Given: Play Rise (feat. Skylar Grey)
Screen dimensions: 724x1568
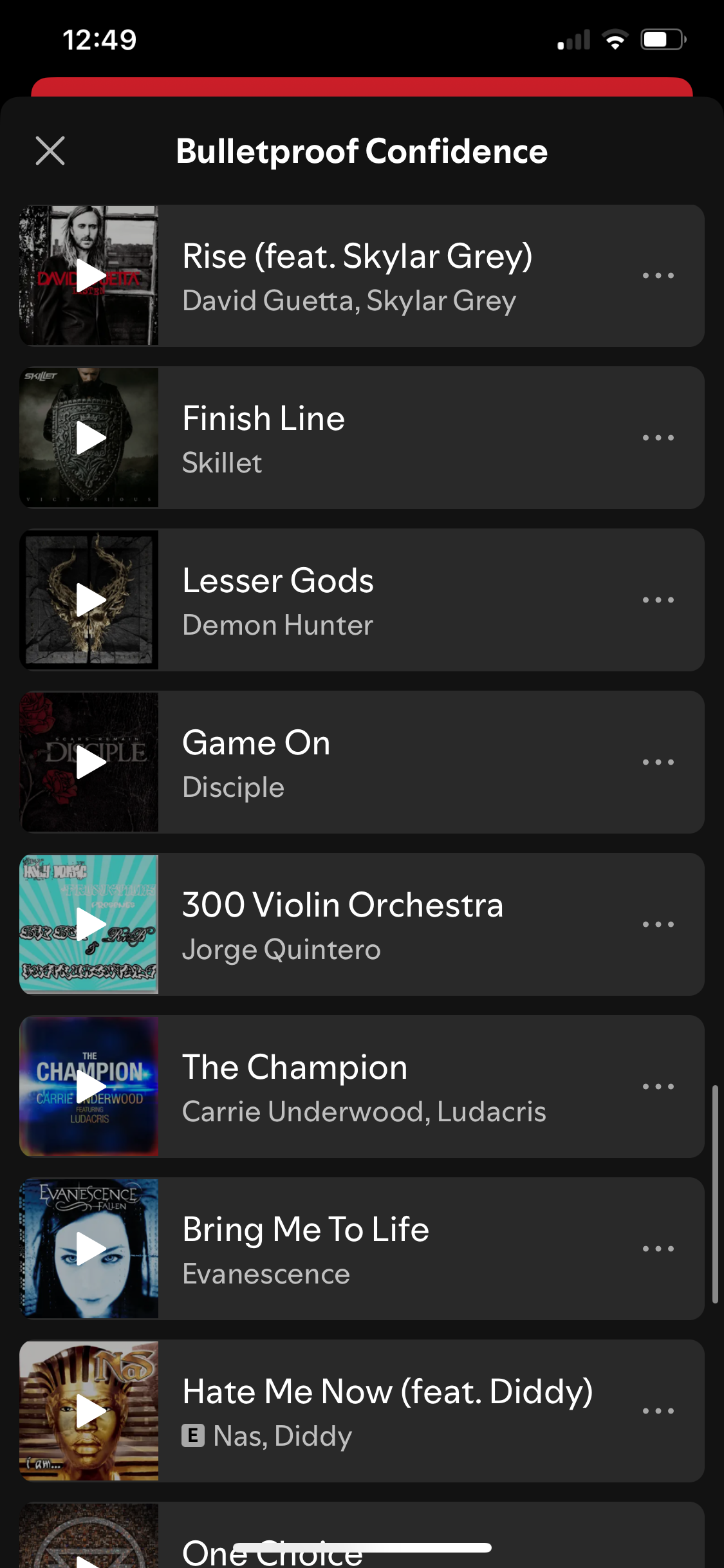Looking at the screenshot, I should click(90, 275).
